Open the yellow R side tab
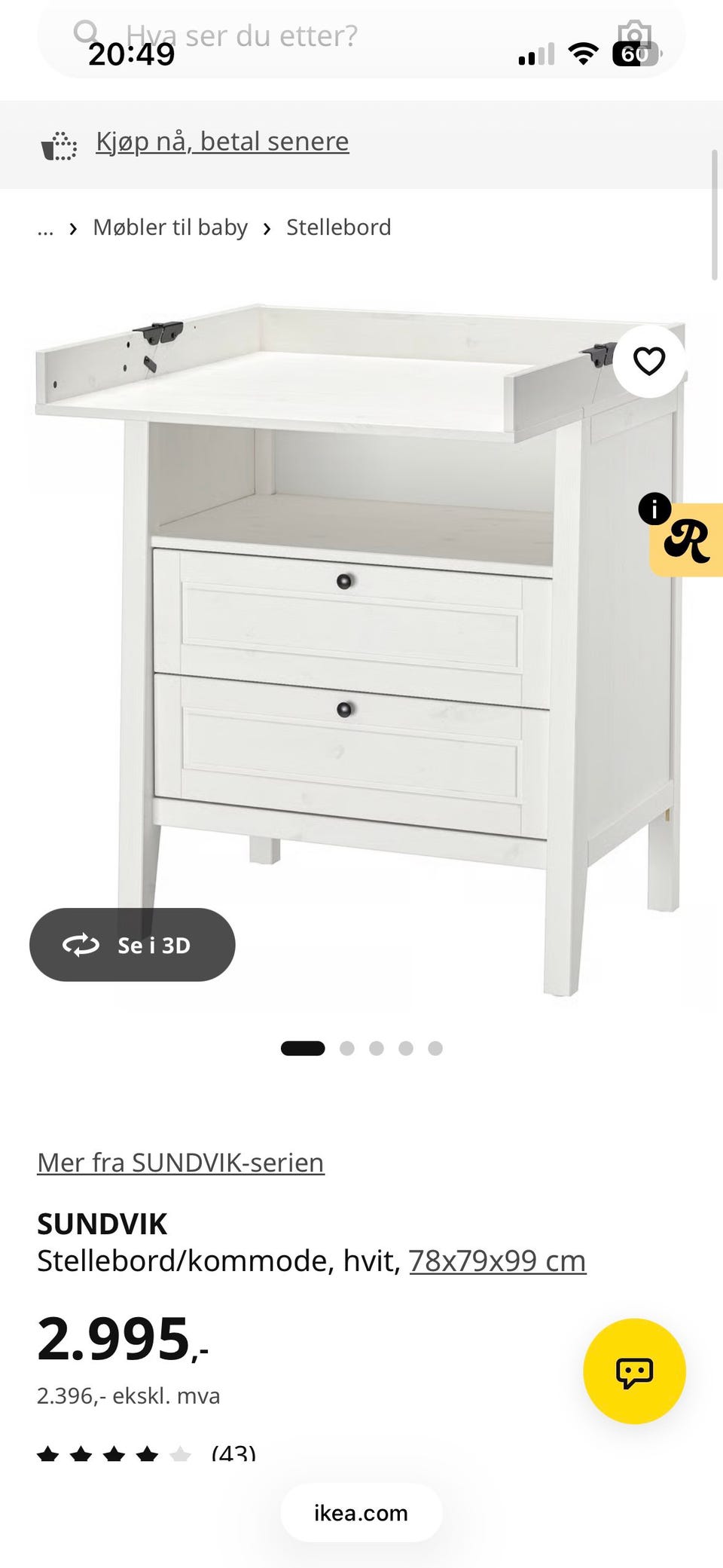The width and height of the screenshot is (723, 1568). pos(686,539)
